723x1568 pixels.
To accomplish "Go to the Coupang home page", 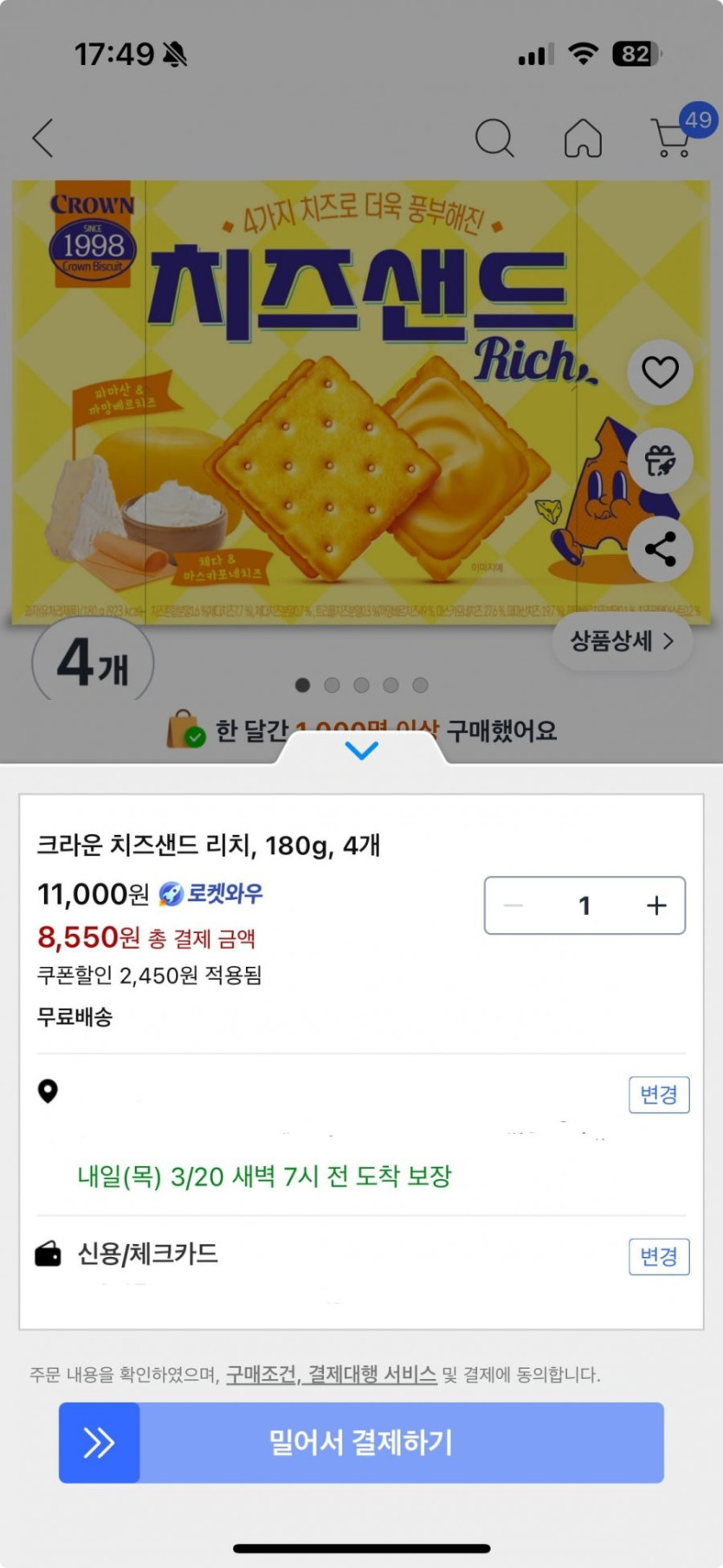I will coord(583,138).
